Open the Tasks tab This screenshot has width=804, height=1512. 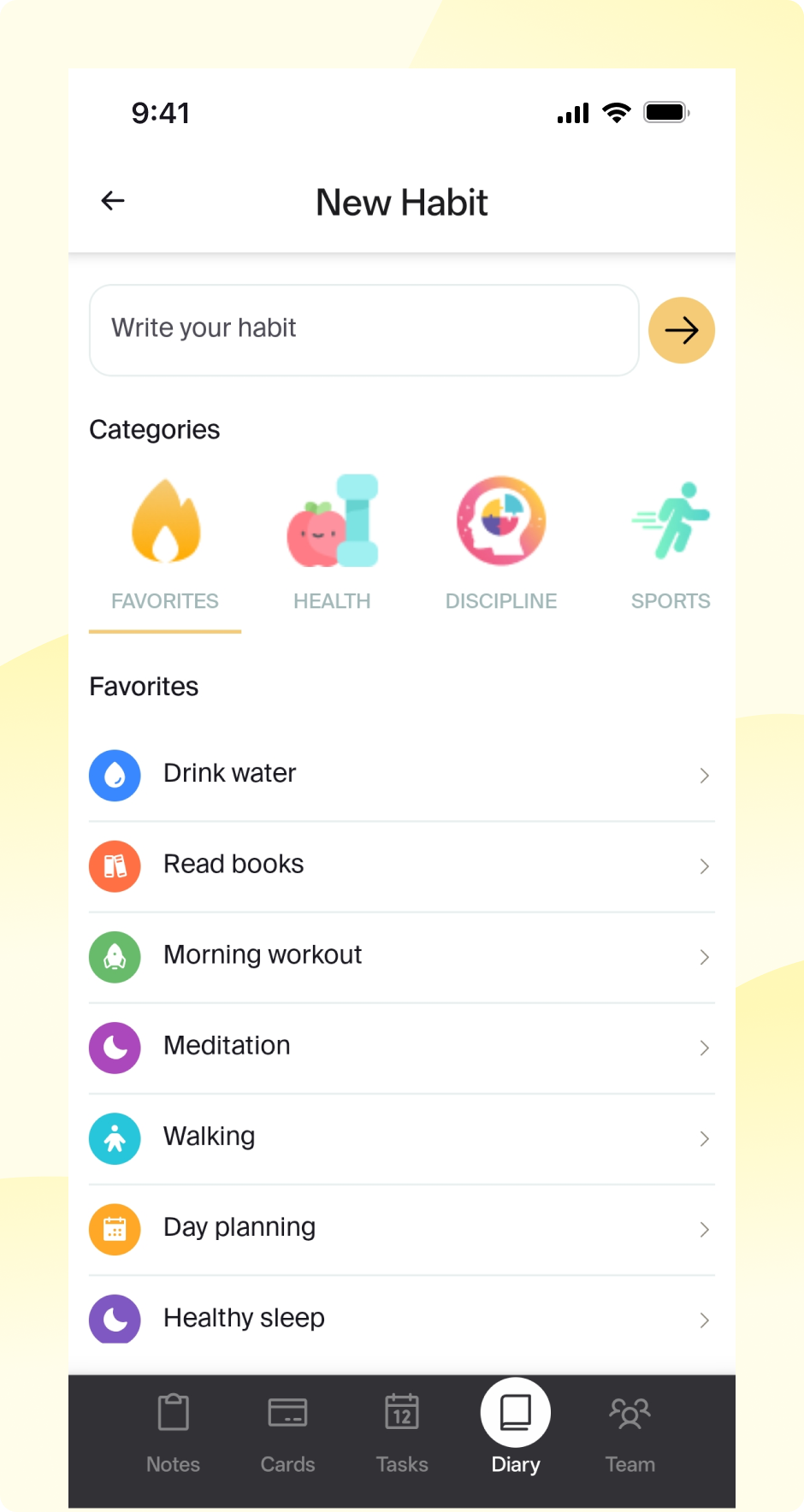pyautogui.click(x=402, y=1432)
